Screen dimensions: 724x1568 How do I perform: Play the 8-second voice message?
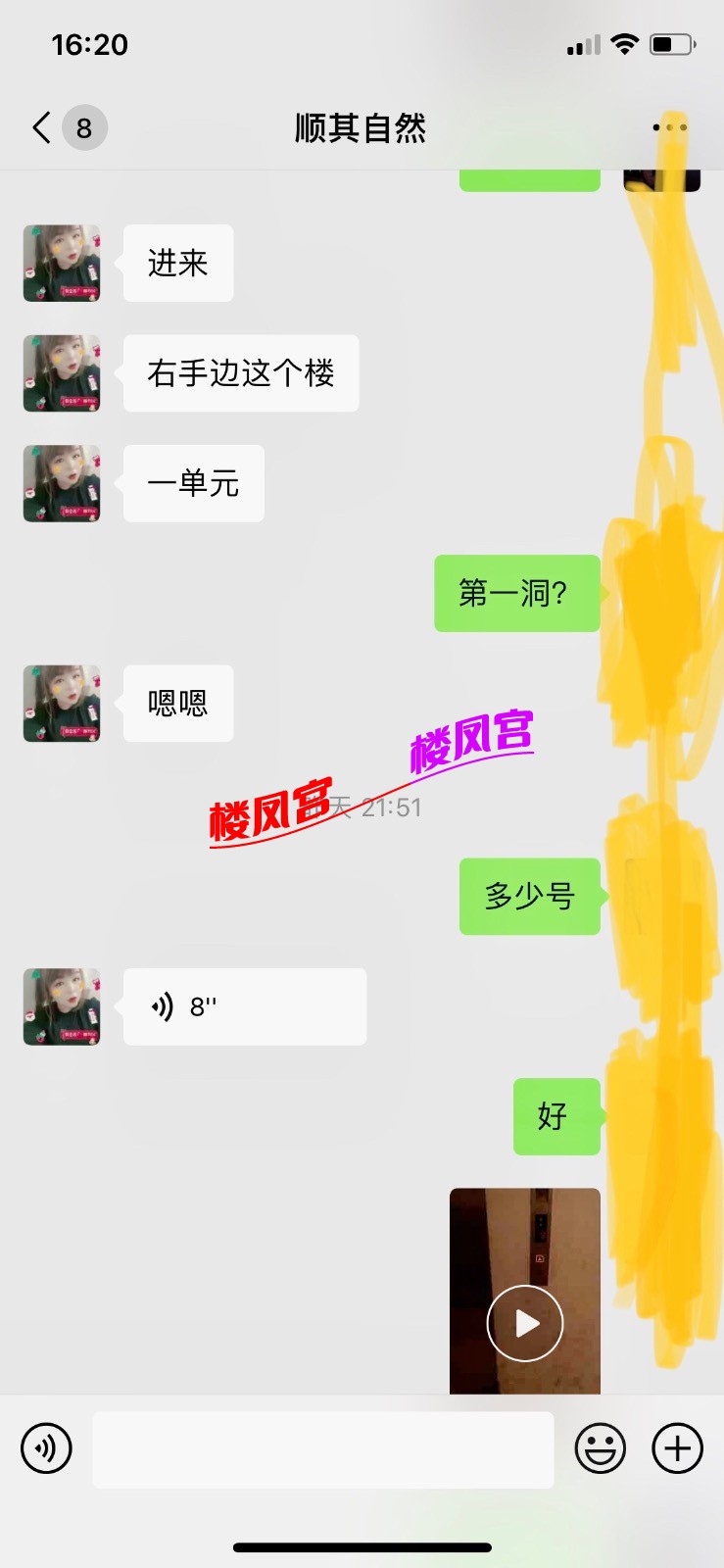244,1006
